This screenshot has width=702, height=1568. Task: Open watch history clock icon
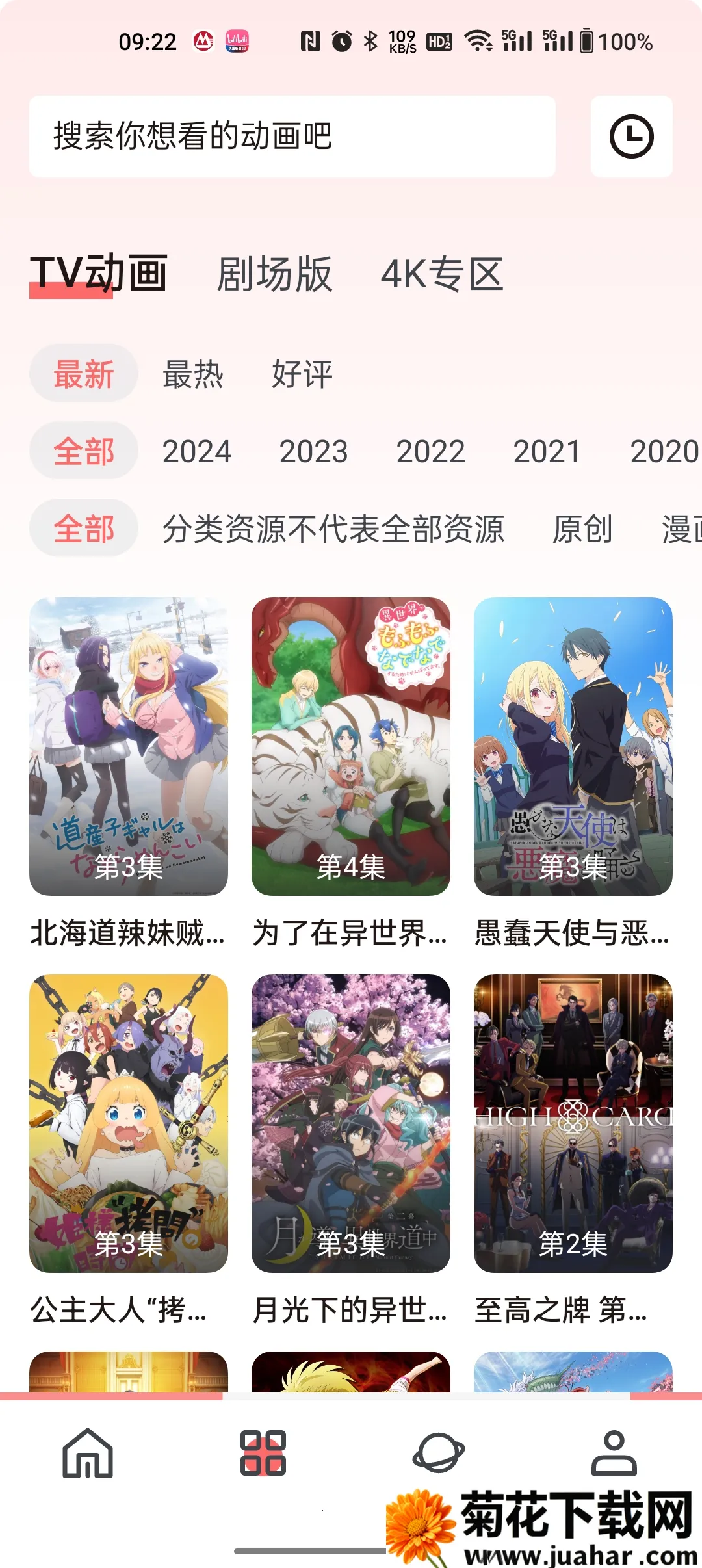pyautogui.click(x=631, y=137)
